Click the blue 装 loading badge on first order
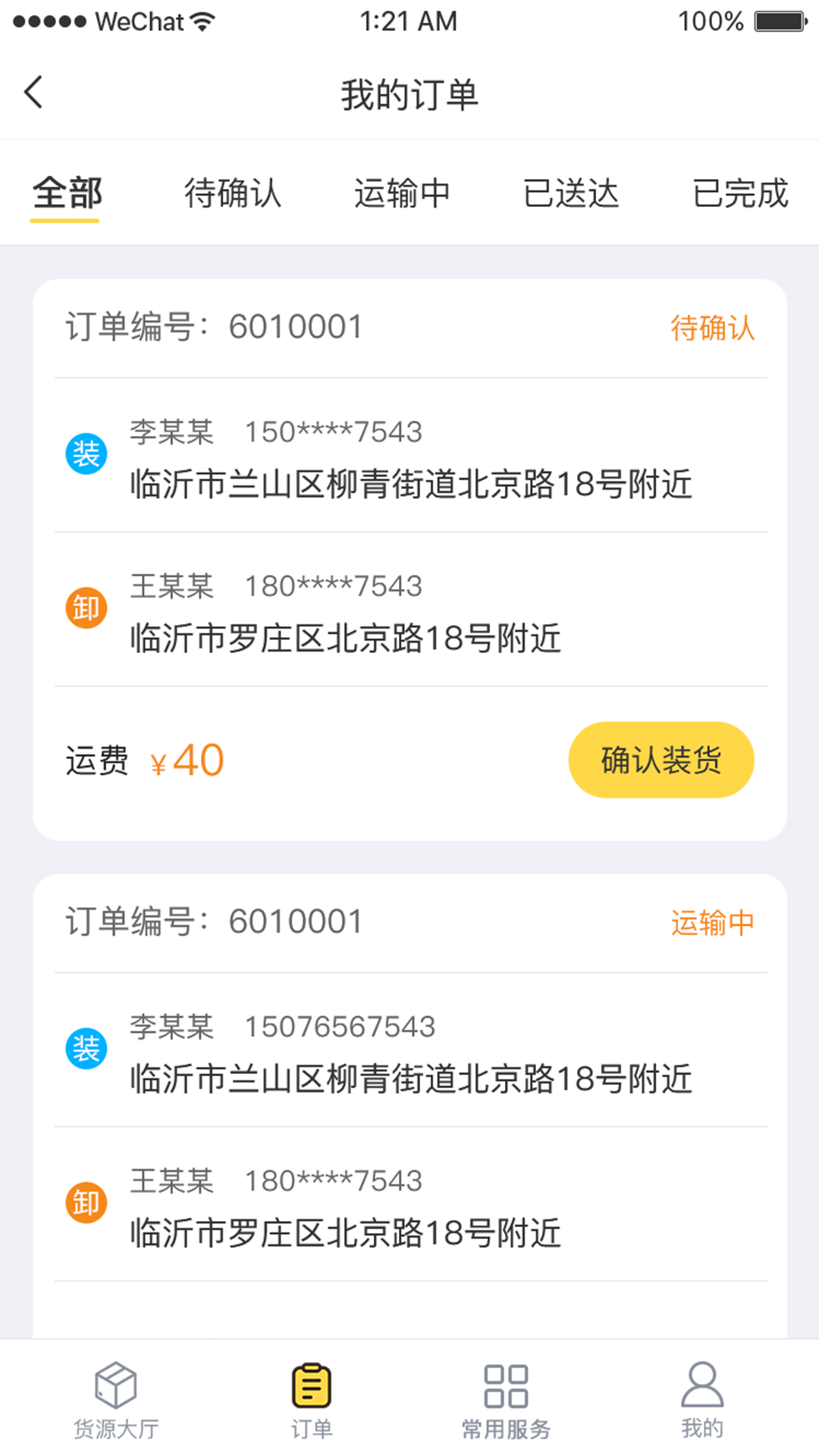The height and width of the screenshot is (1456, 819). 86,453
